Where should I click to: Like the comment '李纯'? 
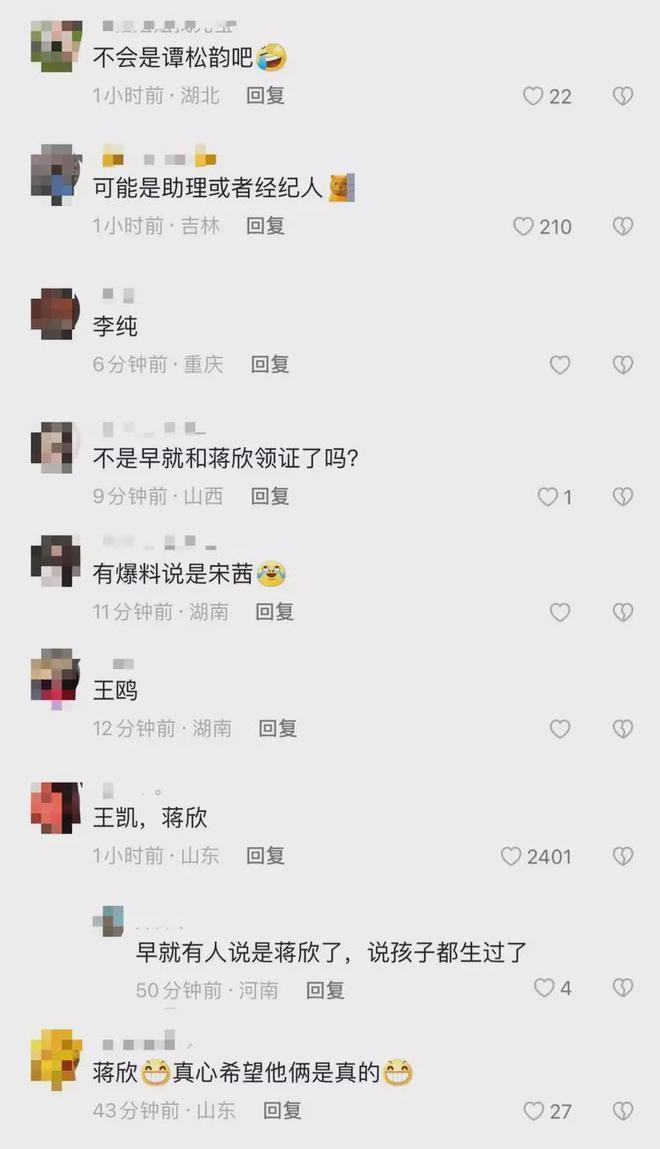[x=560, y=365]
